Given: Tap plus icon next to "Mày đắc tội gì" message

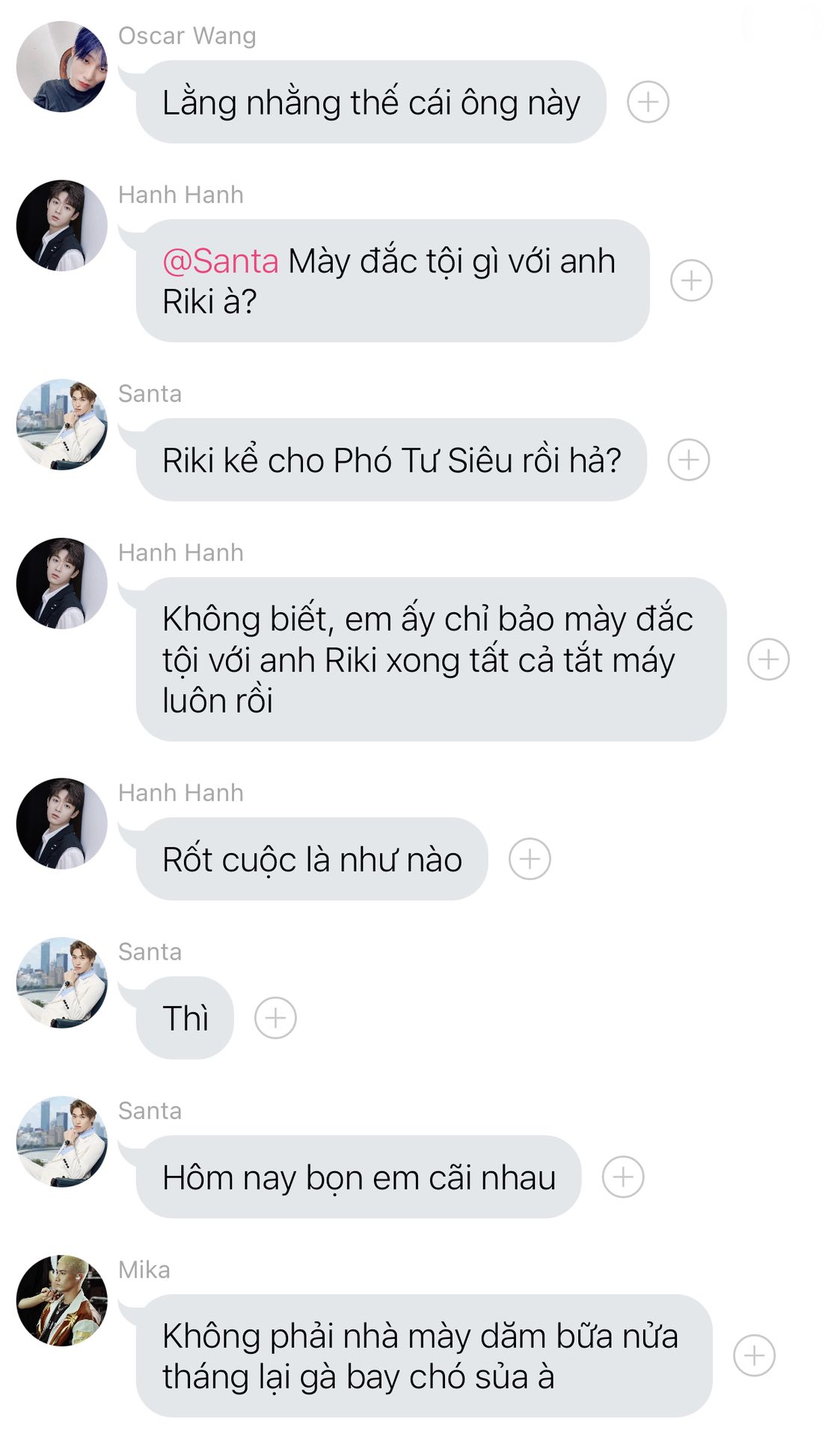Looking at the screenshot, I should pos(691,281).
